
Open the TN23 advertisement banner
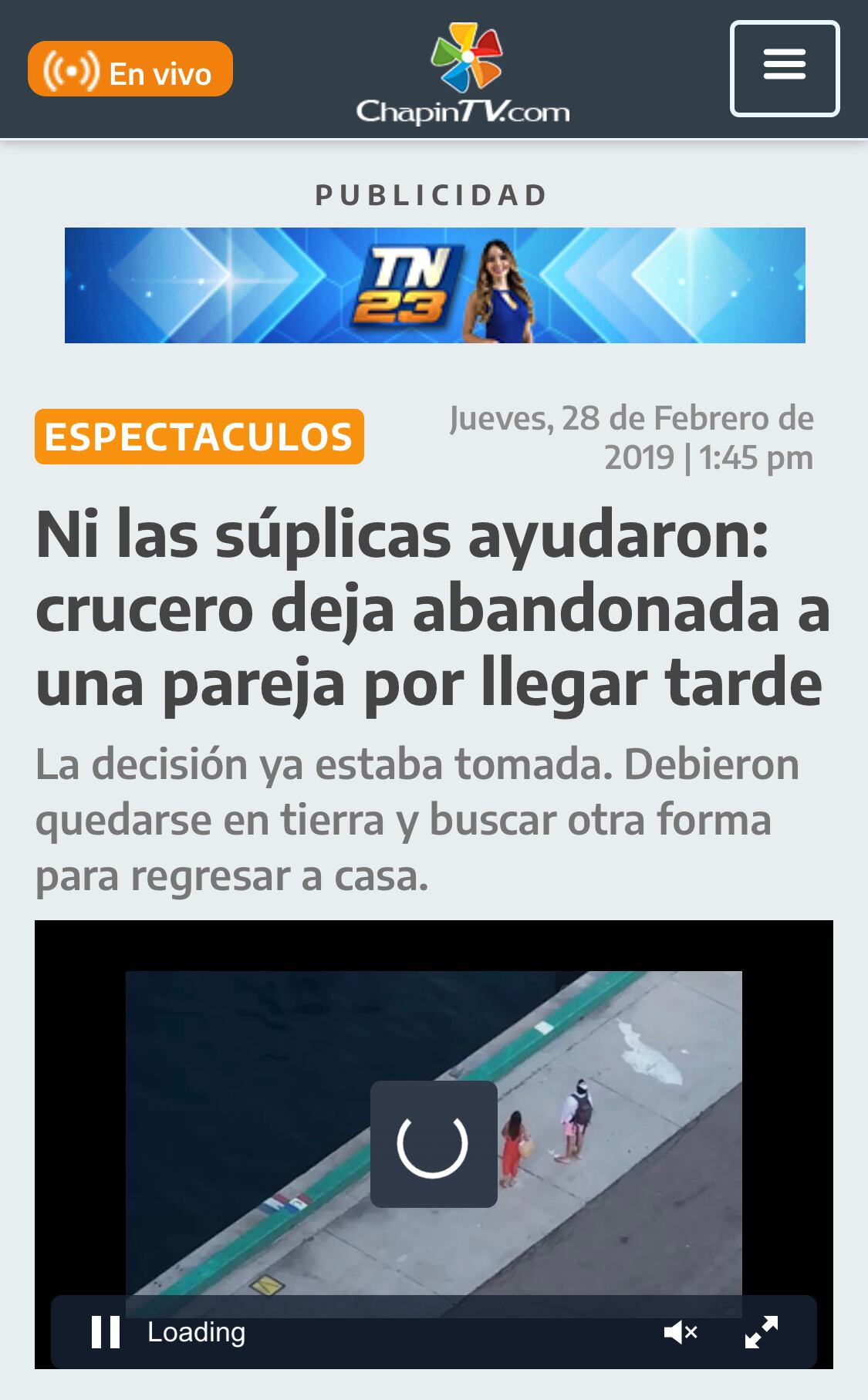click(434, 285)
